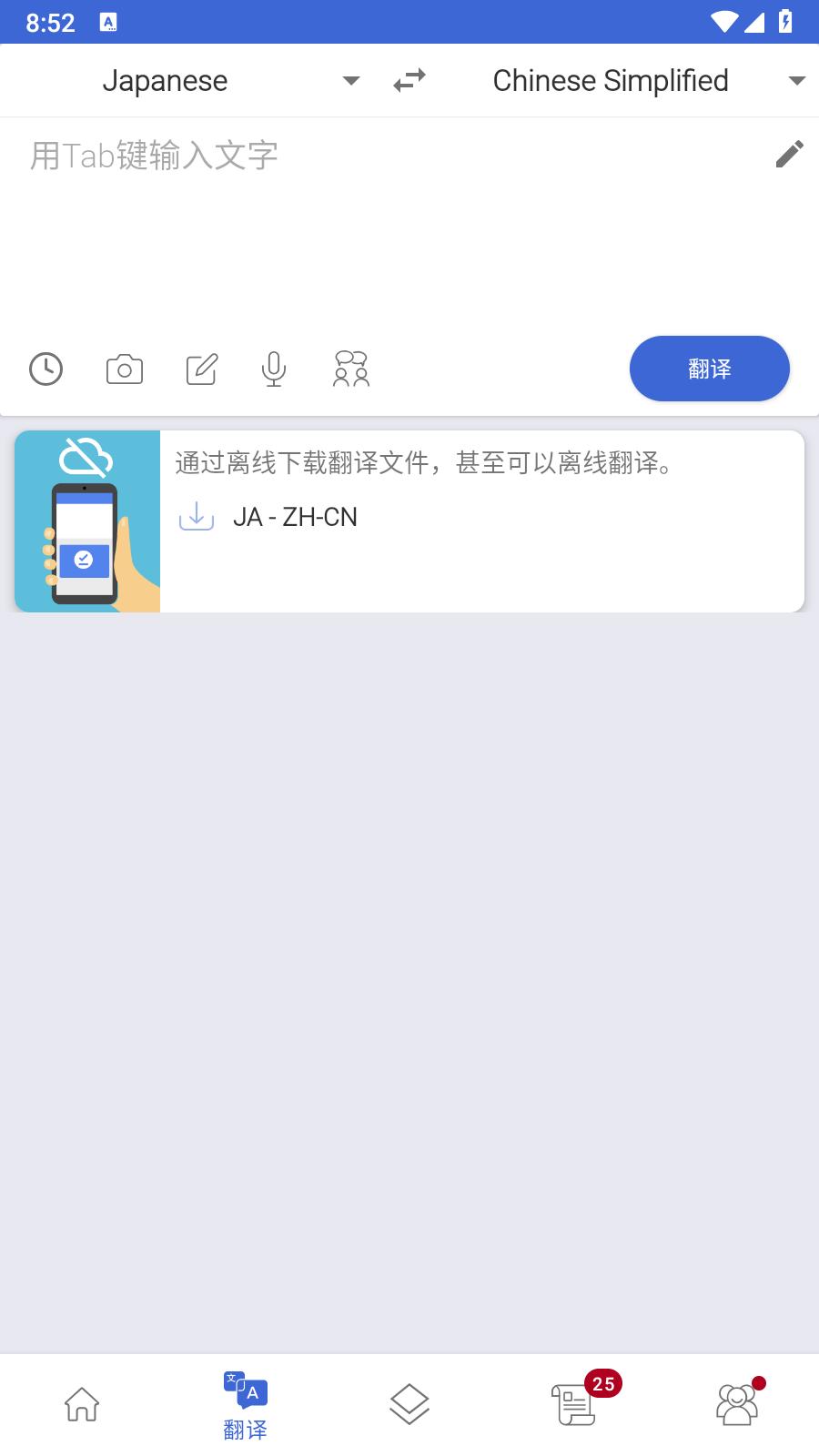The image size is (819, 1456).
Task: Select the microphone for voice translation
Action: tap(273, 369)
